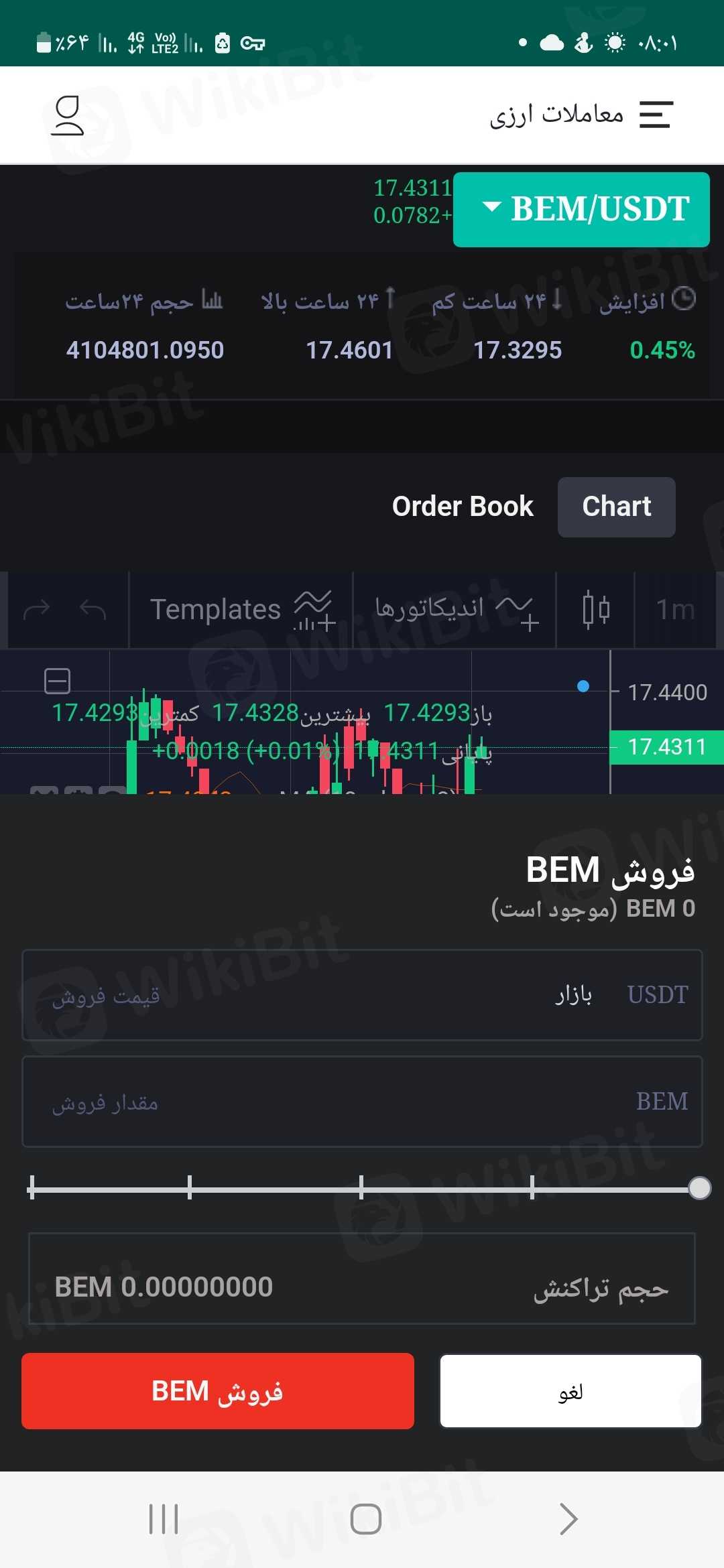The width and height of the screenshot is (724, 1568).
Task: Confirm with the red فروش BEM button
Action: click(218, 1391)
